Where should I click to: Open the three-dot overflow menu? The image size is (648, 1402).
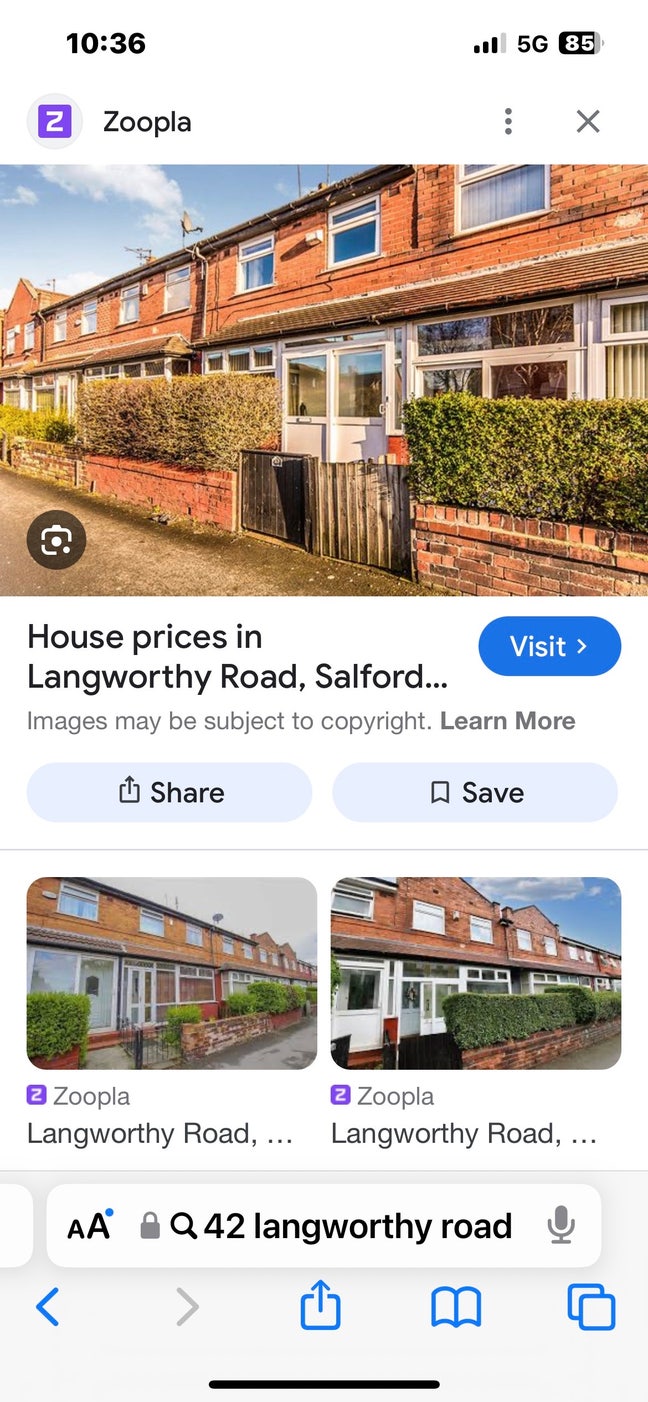click(508, 122)
